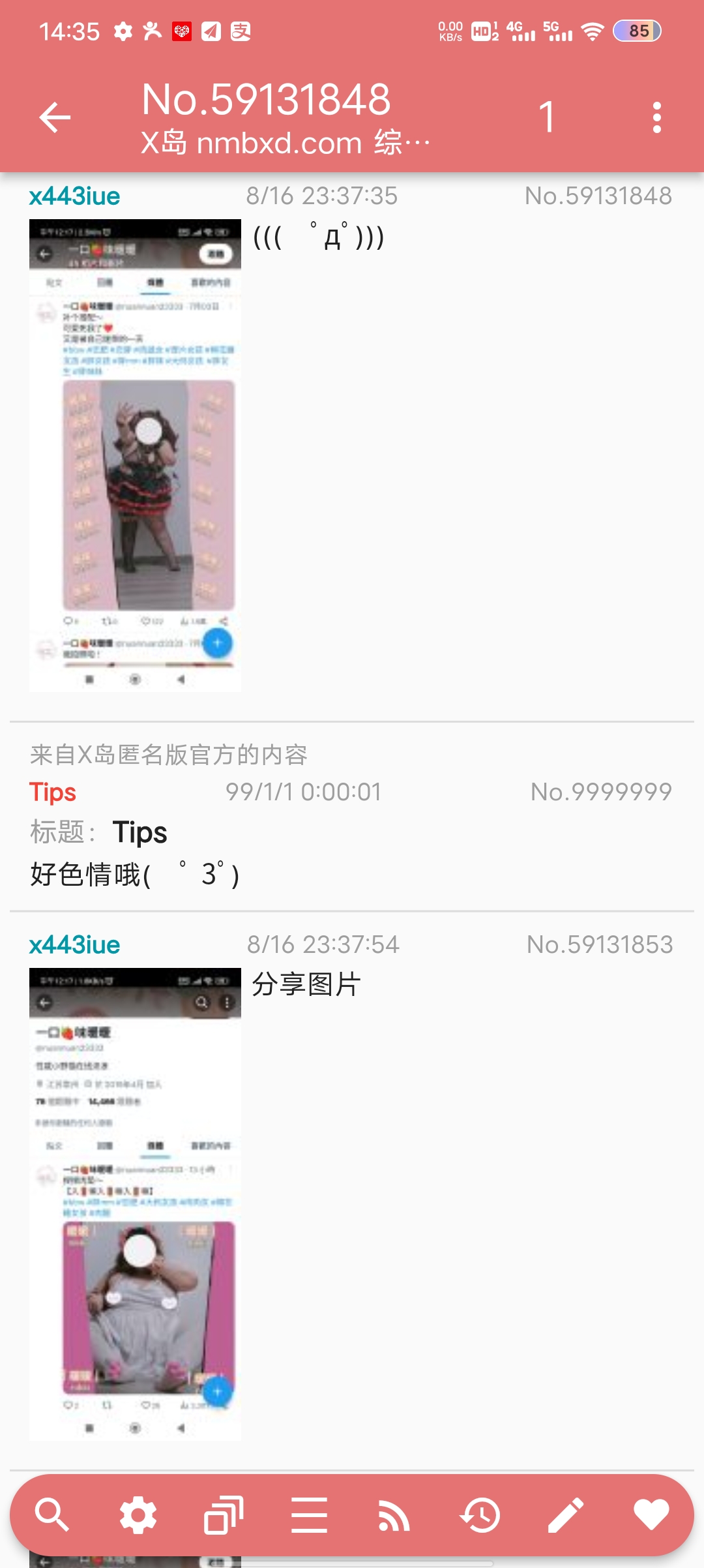Open settings gear in bottom bar
The width and height of the screenshot is (704, 1568).
(x=138, y=1515)
